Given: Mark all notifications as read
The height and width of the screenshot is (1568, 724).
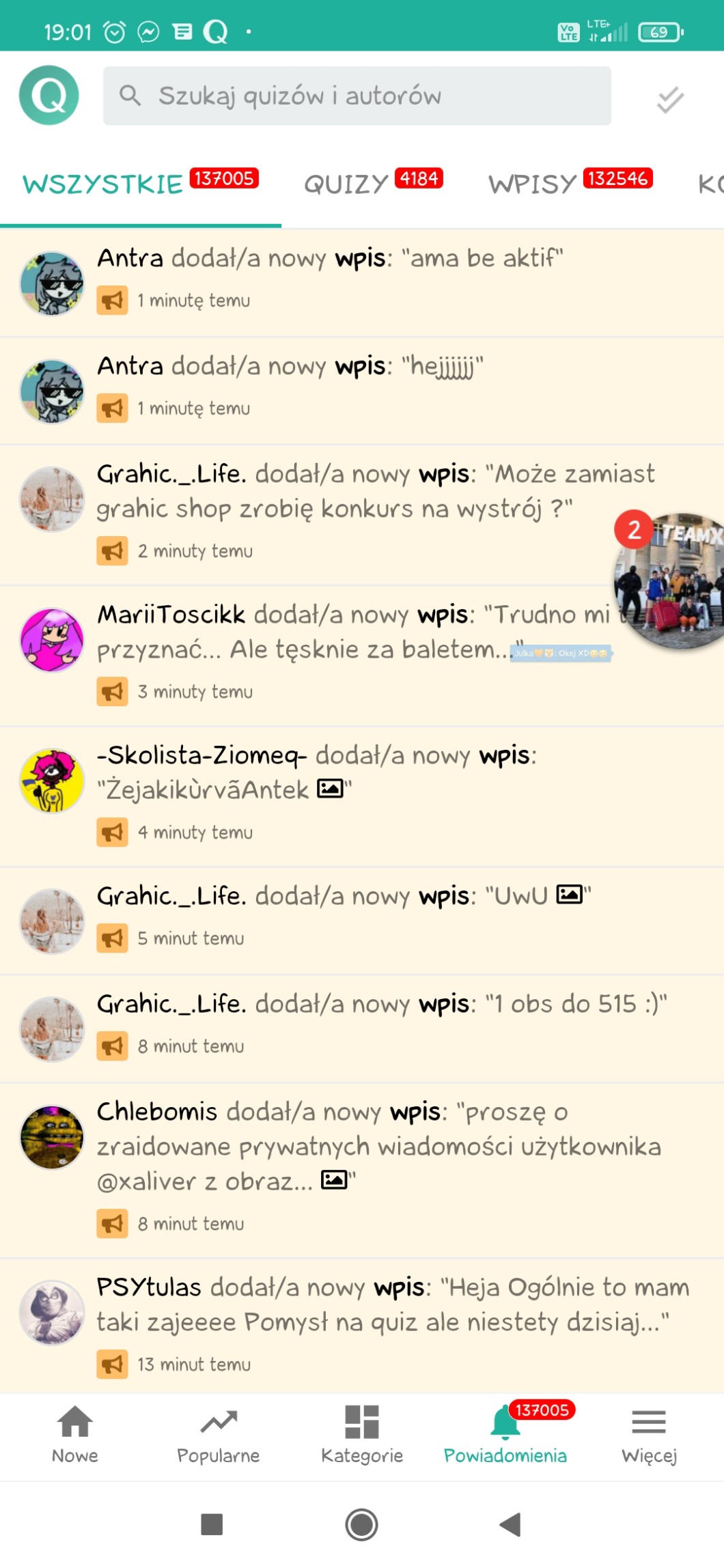Looking at the screenshot, I should (x=669, y=99).
